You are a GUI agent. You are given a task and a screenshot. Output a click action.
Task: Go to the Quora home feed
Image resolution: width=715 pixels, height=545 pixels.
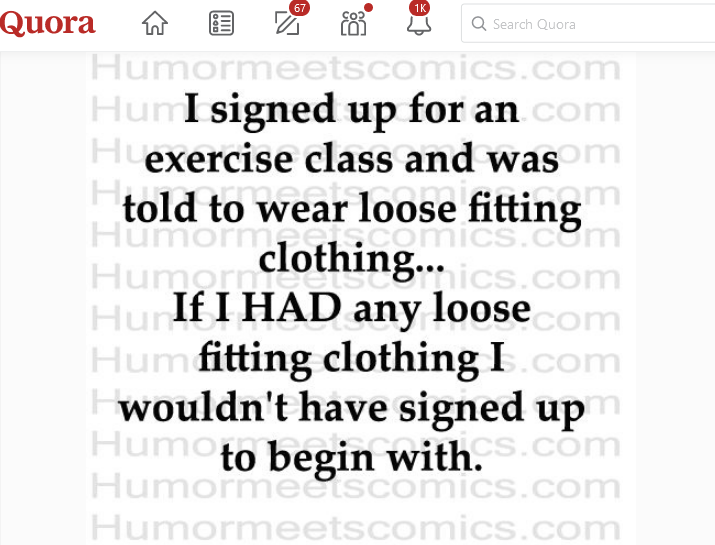[155, 23]
